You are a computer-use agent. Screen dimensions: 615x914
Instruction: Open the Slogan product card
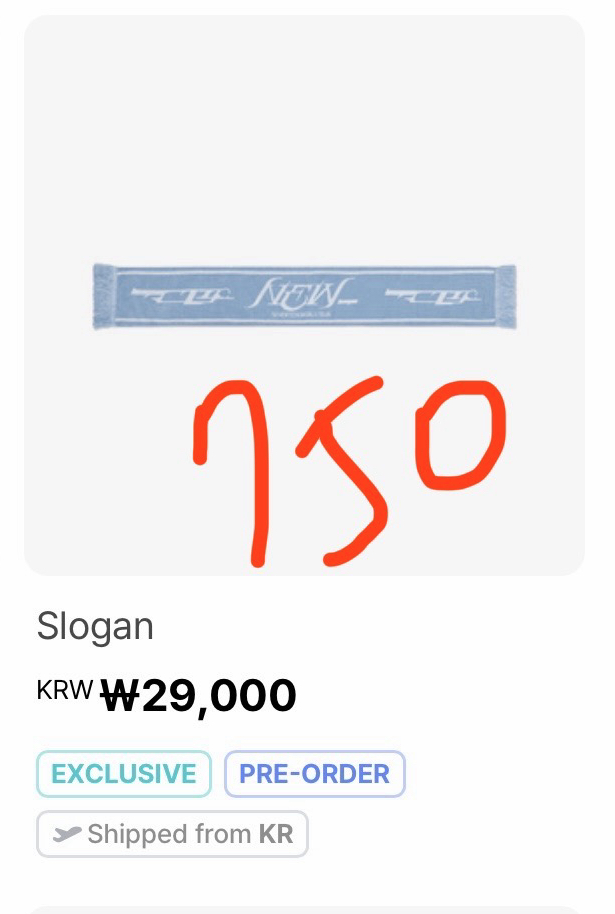point(304,296)
